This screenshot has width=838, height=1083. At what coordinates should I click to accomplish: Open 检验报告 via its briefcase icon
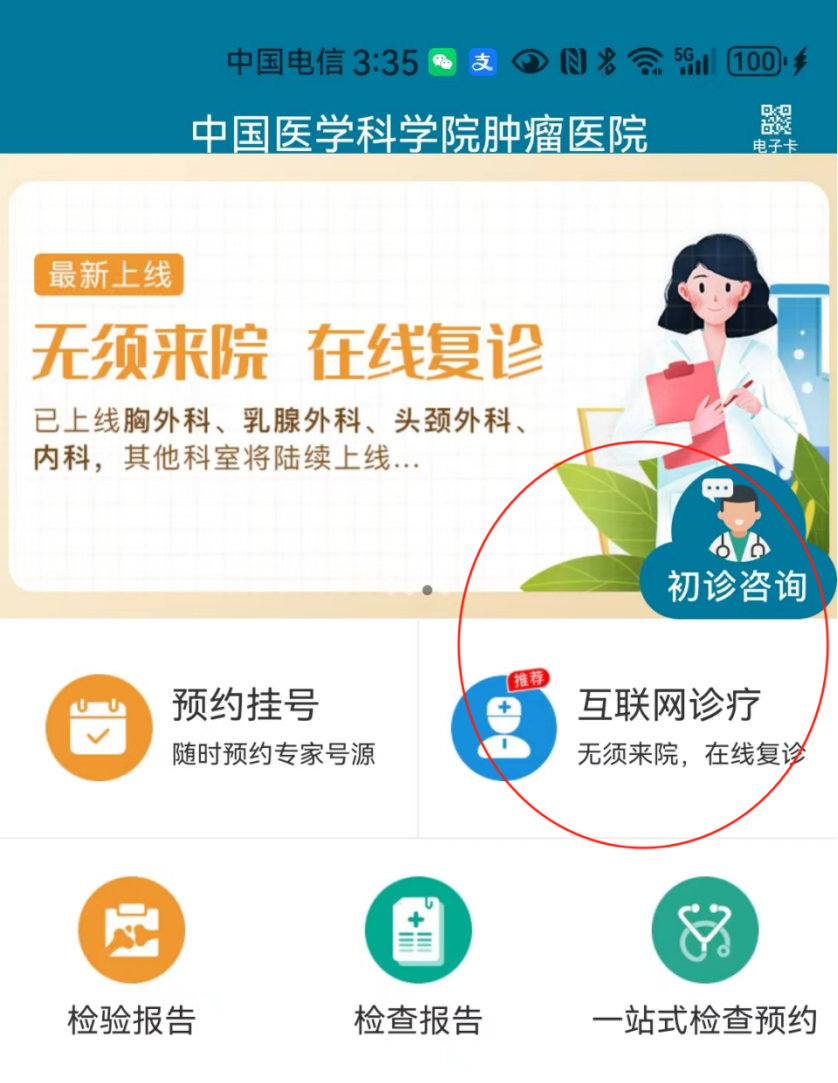pos(131,929)
